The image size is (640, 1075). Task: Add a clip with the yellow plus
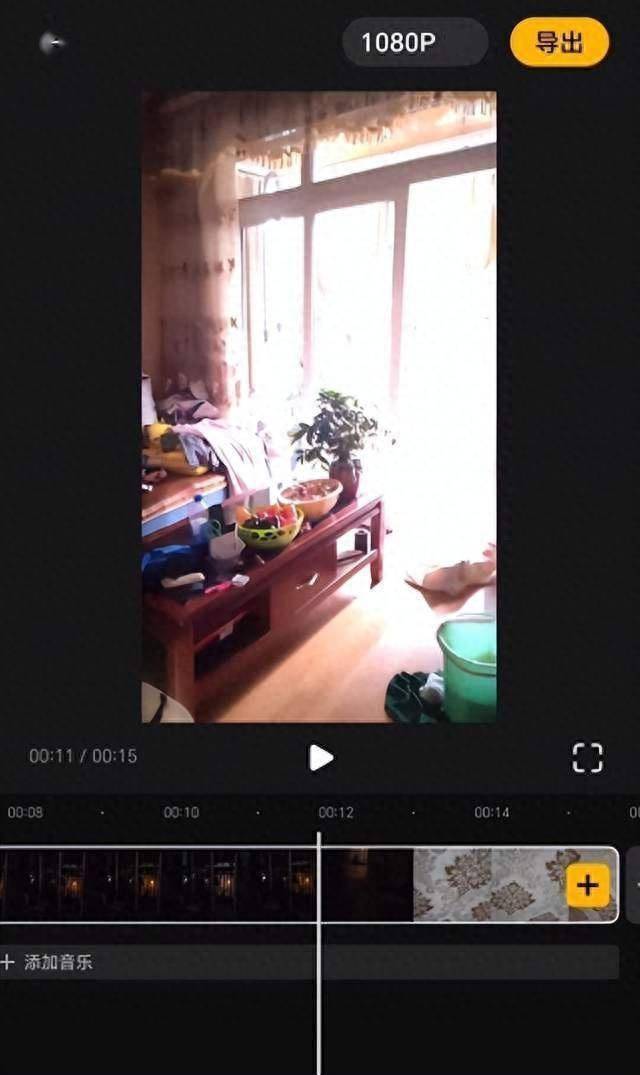click(x=588, y=885)
